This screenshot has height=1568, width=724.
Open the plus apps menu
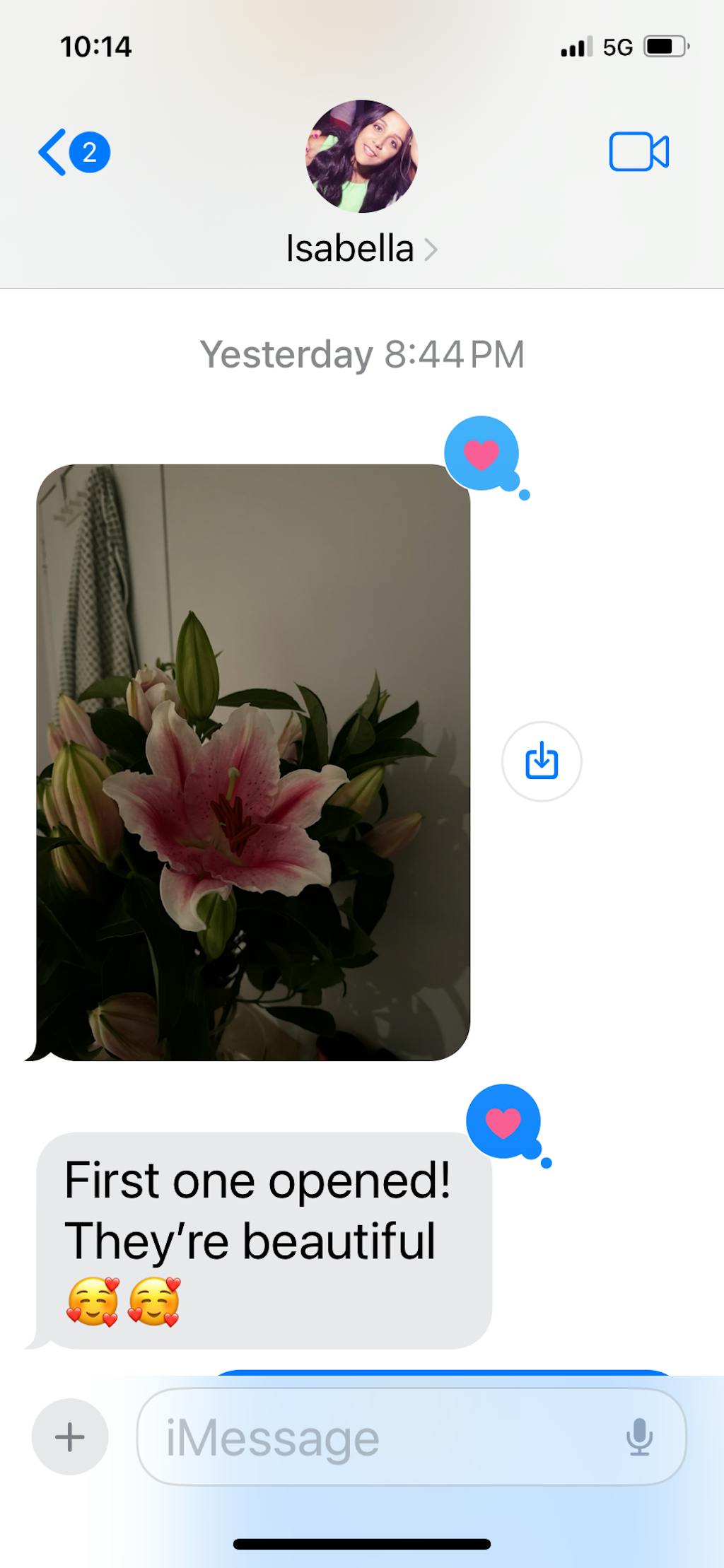(x=70, y=1437)
